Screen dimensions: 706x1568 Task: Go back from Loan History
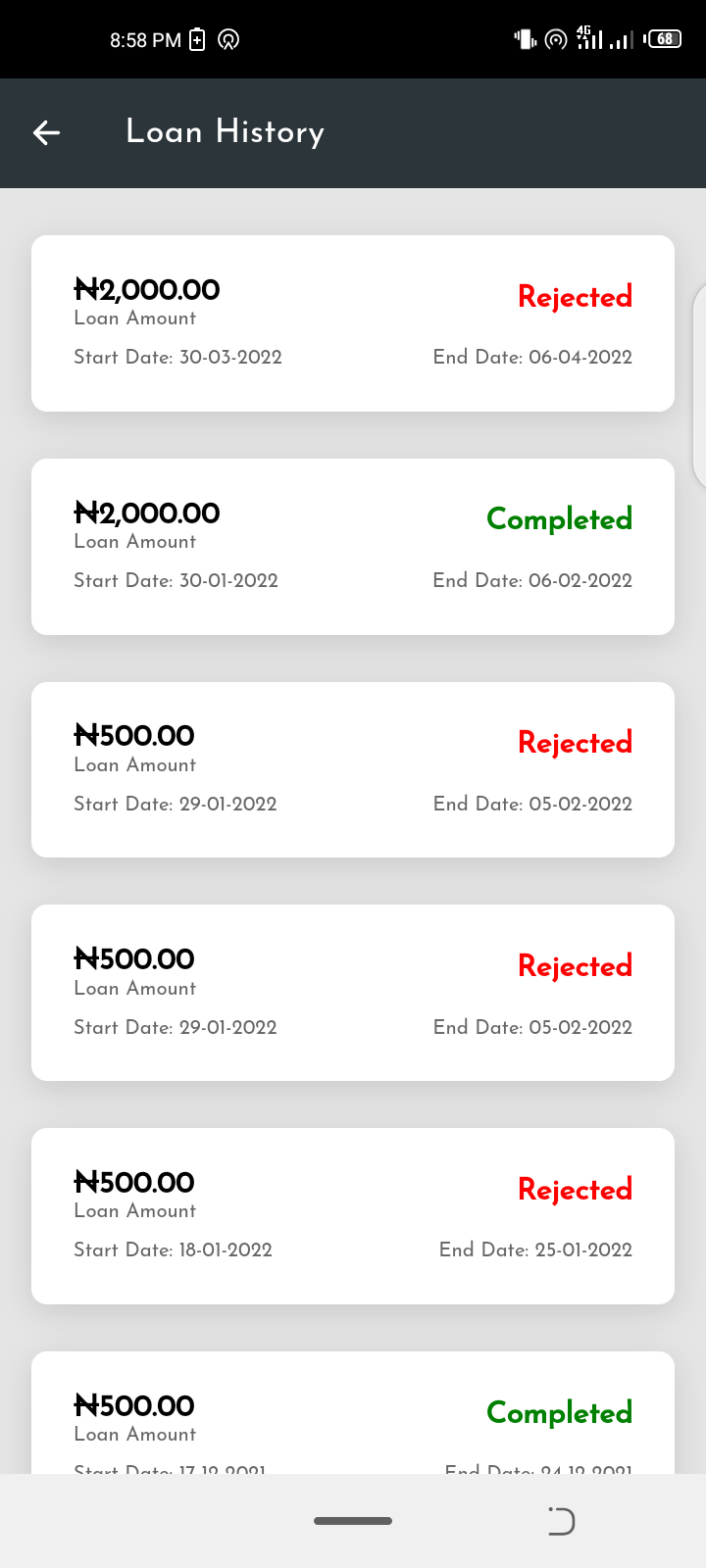47,133
